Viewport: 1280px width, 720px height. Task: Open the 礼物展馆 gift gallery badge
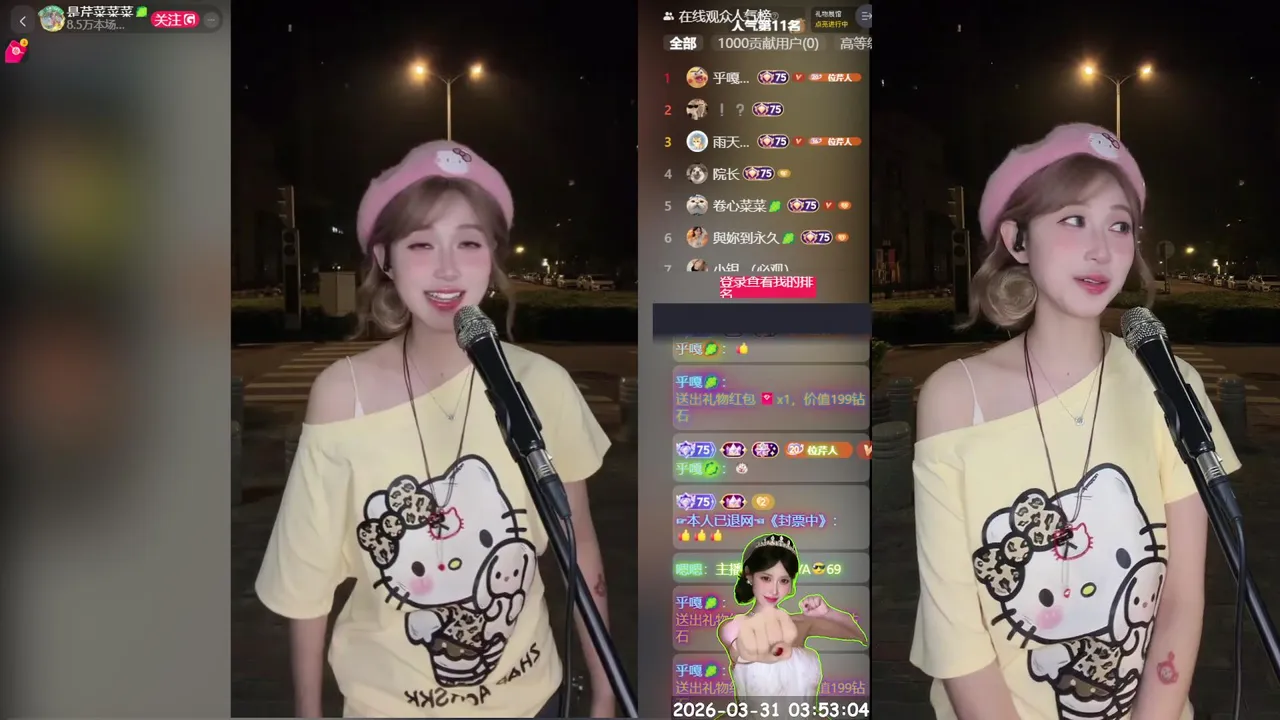830,18
